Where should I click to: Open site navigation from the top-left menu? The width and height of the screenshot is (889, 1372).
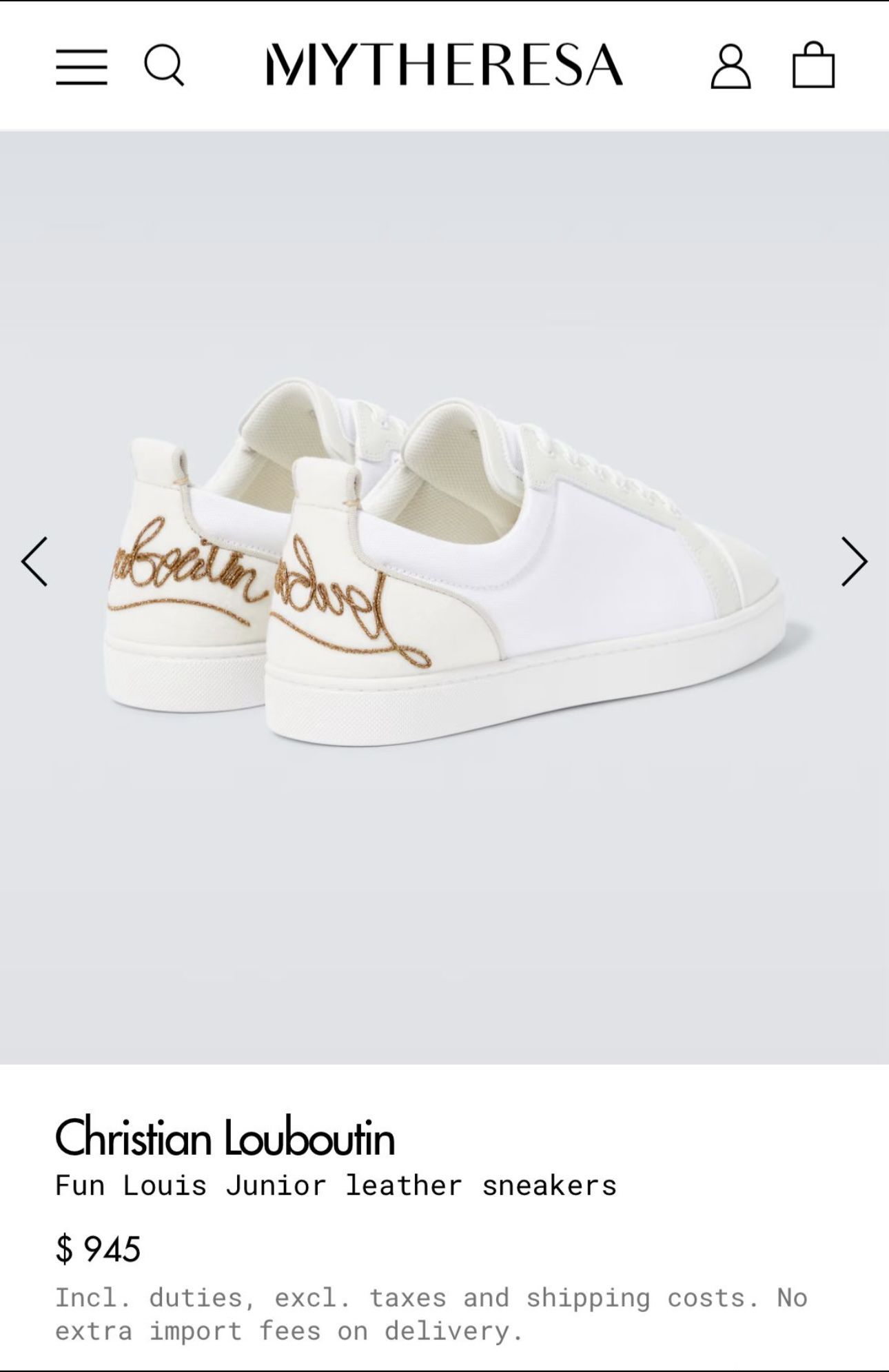tap(81, 67)
